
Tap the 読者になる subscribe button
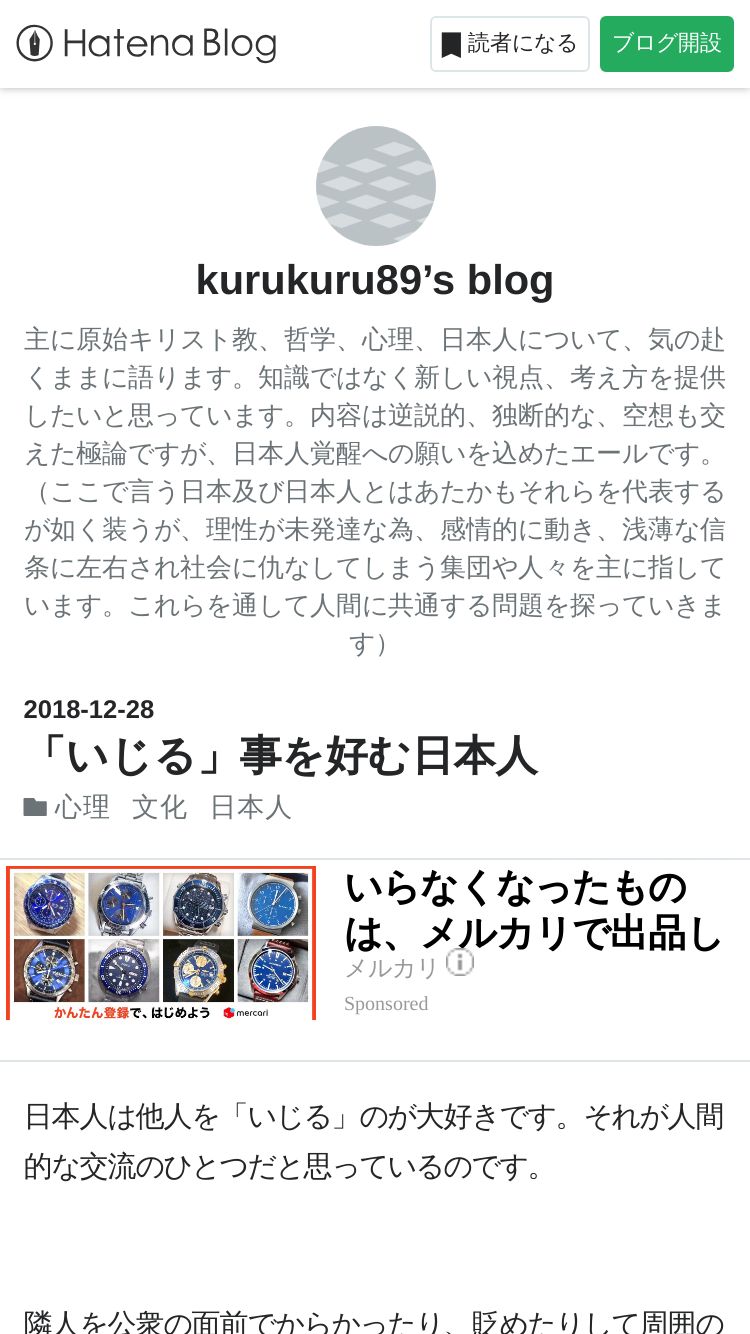[x=510, y=44]
